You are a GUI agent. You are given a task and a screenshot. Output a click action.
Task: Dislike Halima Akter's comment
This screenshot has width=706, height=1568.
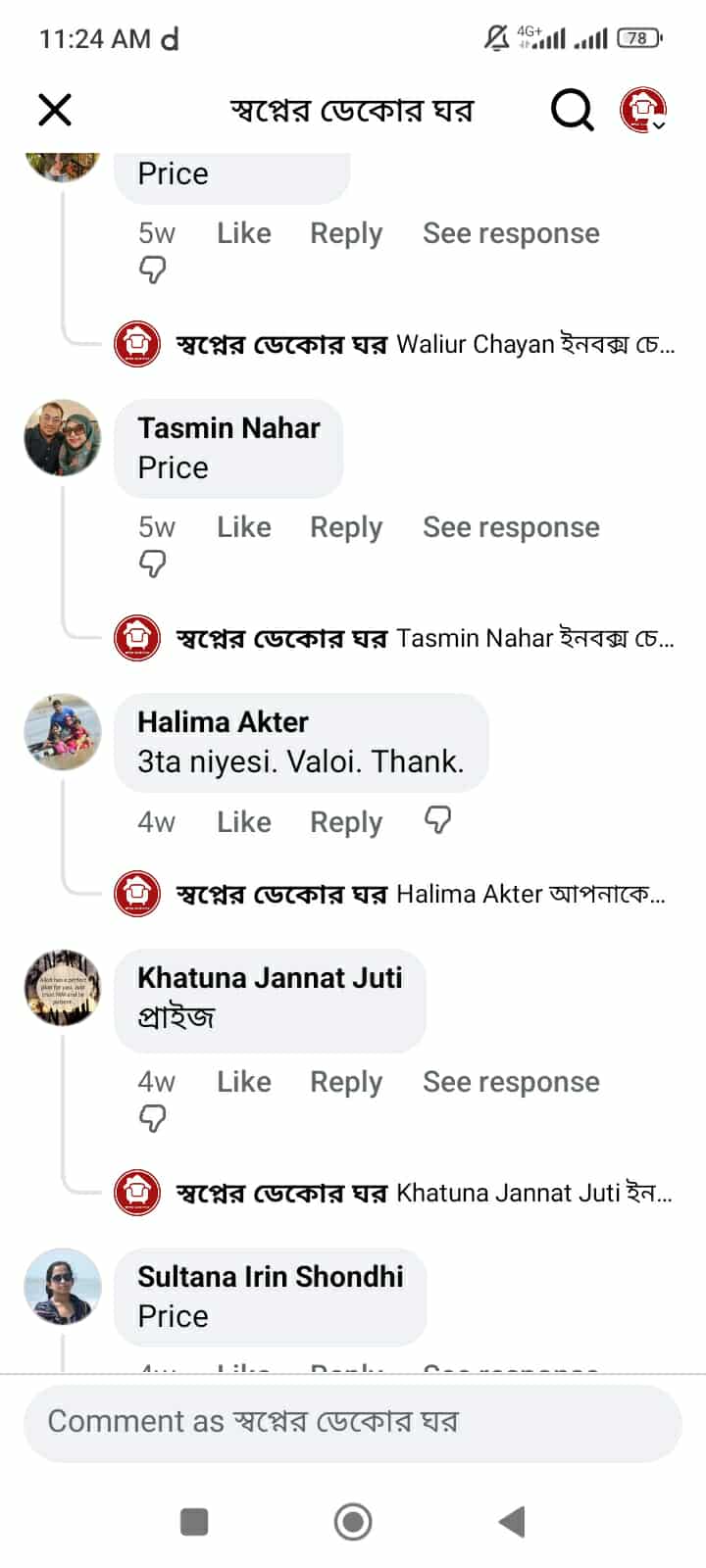pyautogui.click(x=437, y=820)
